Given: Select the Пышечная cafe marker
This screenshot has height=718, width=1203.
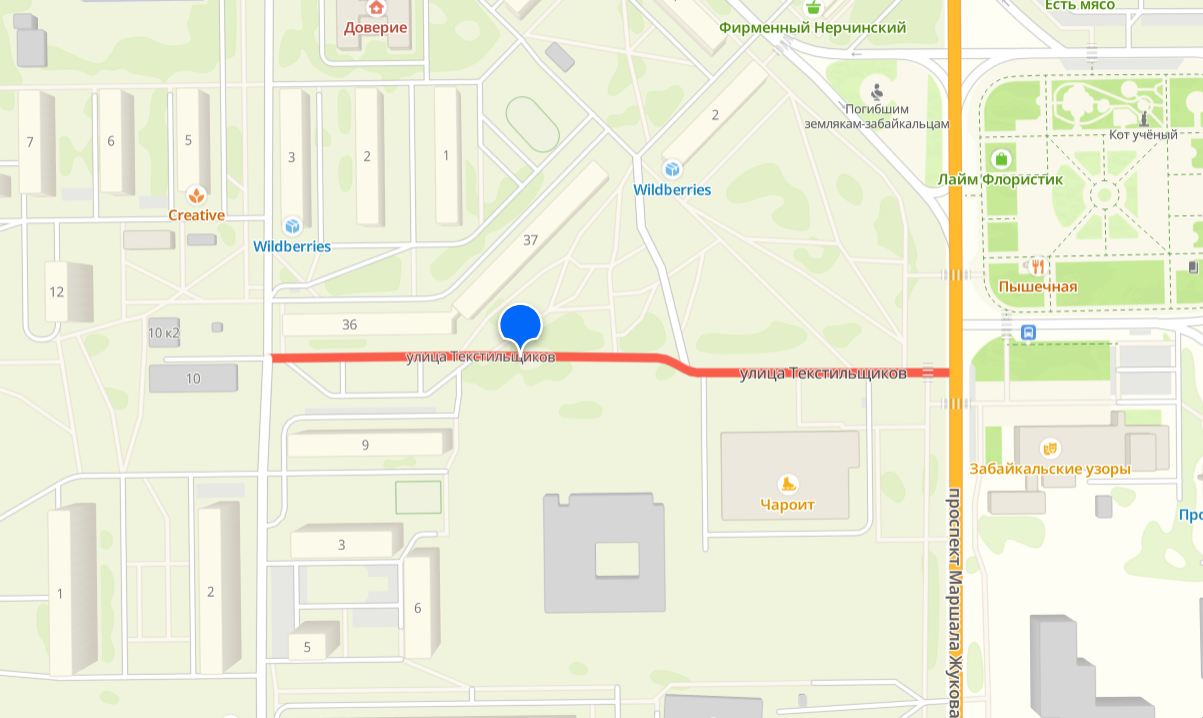Looking at the screenshot, I should 1037,267.
